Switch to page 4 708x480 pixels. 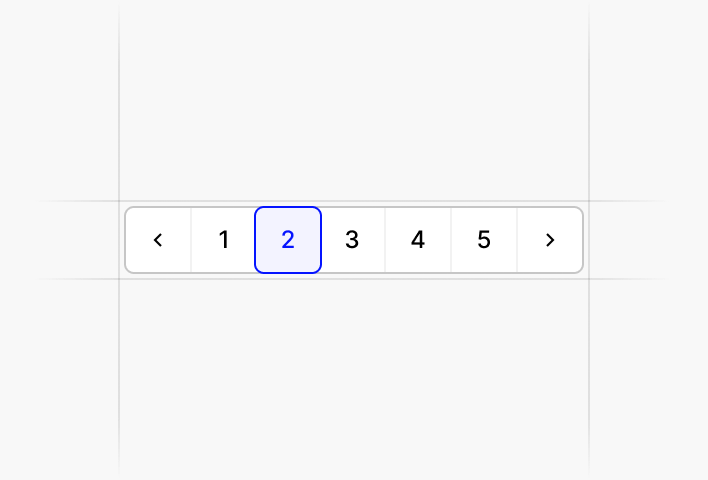point(418,240)
